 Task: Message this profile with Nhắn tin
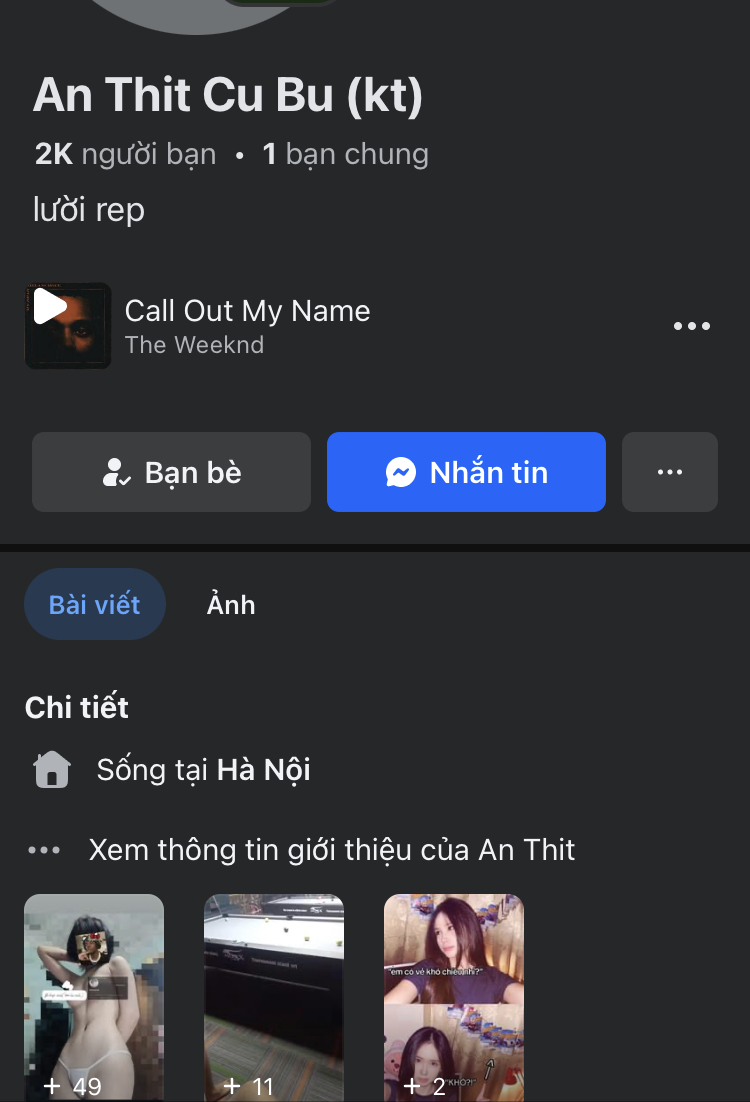click(x=466, y=472)
